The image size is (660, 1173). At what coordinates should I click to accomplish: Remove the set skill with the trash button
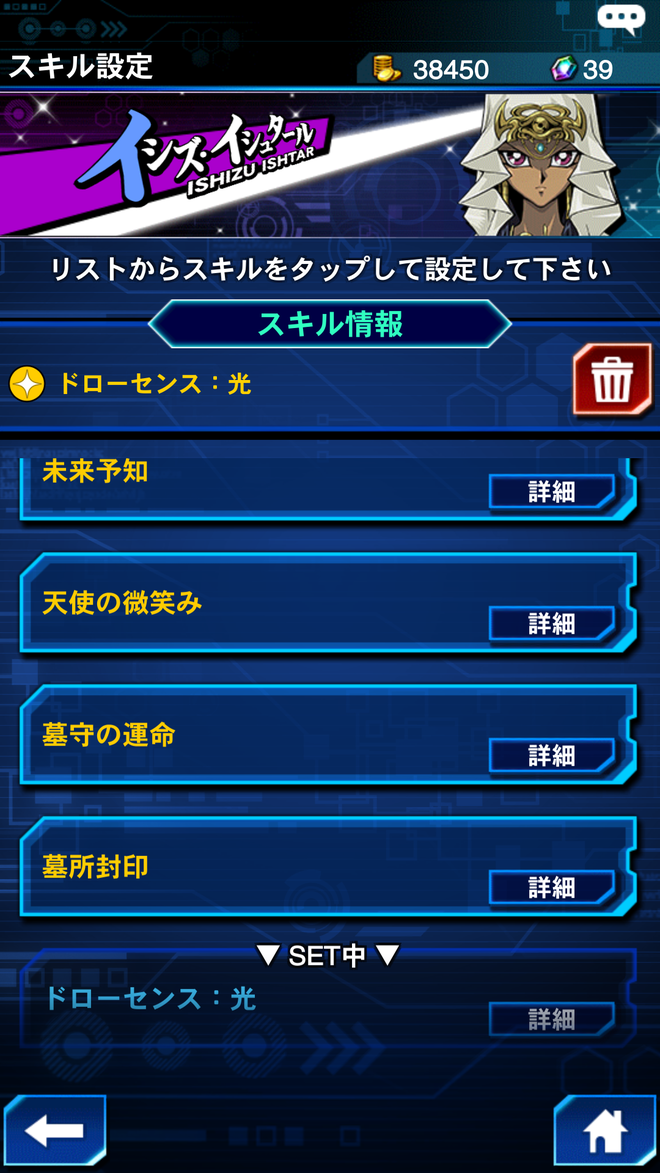point(611,380)
